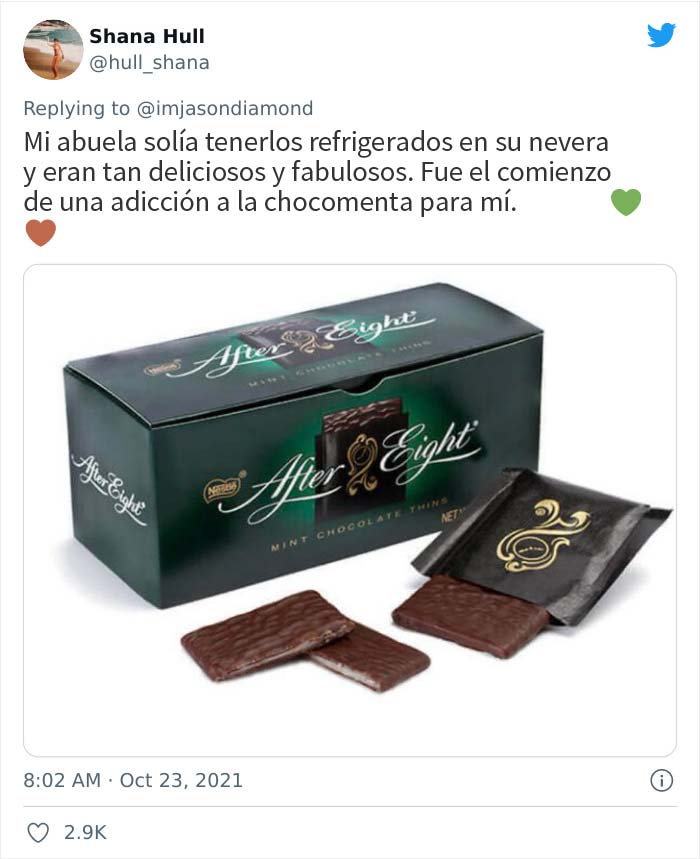
Task: Open the Twitter info icon
Action: (661, 781)
